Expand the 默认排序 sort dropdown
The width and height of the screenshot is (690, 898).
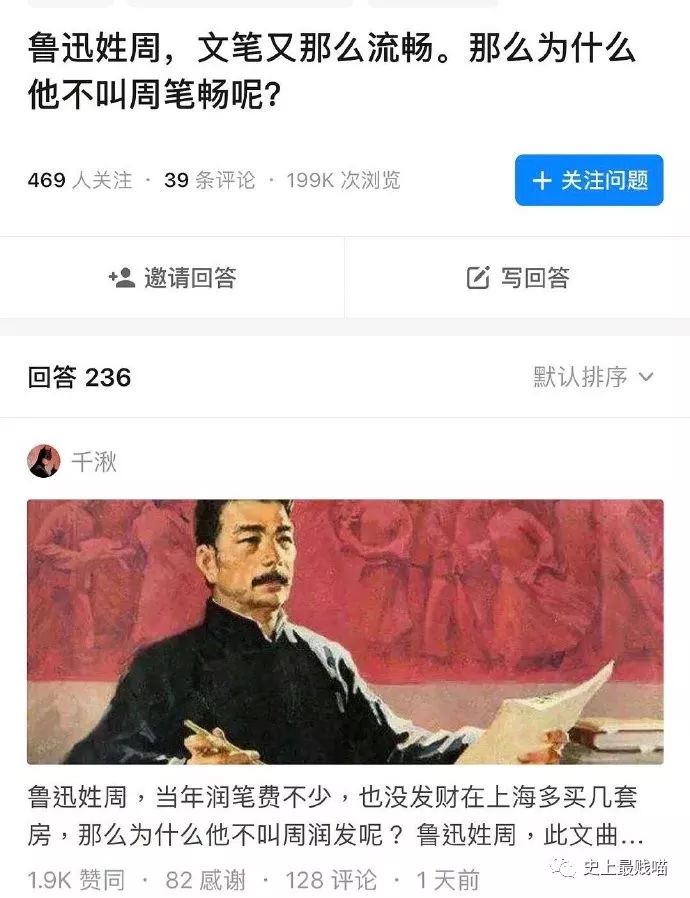point(593,377)
